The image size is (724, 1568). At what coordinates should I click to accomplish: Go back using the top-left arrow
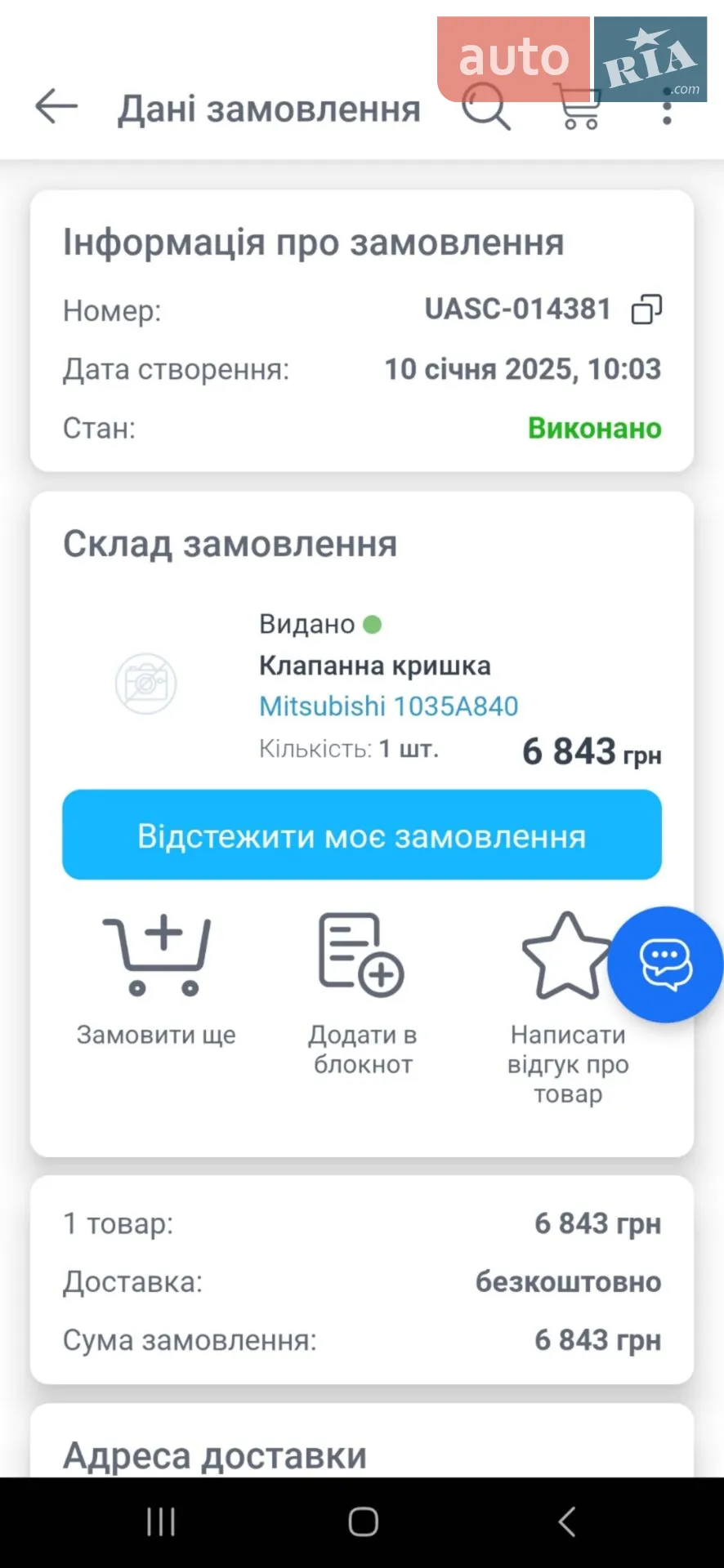[x=56, y=107]
